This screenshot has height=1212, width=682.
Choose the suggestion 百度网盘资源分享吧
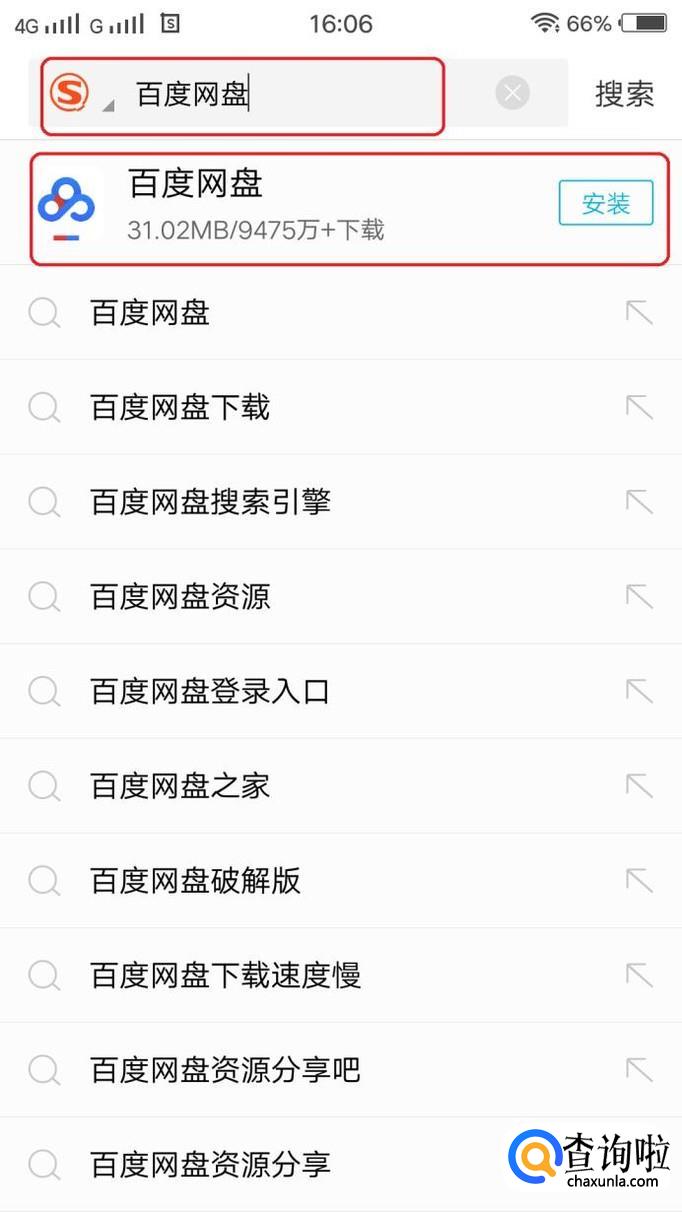click(x=225, y=1070)
